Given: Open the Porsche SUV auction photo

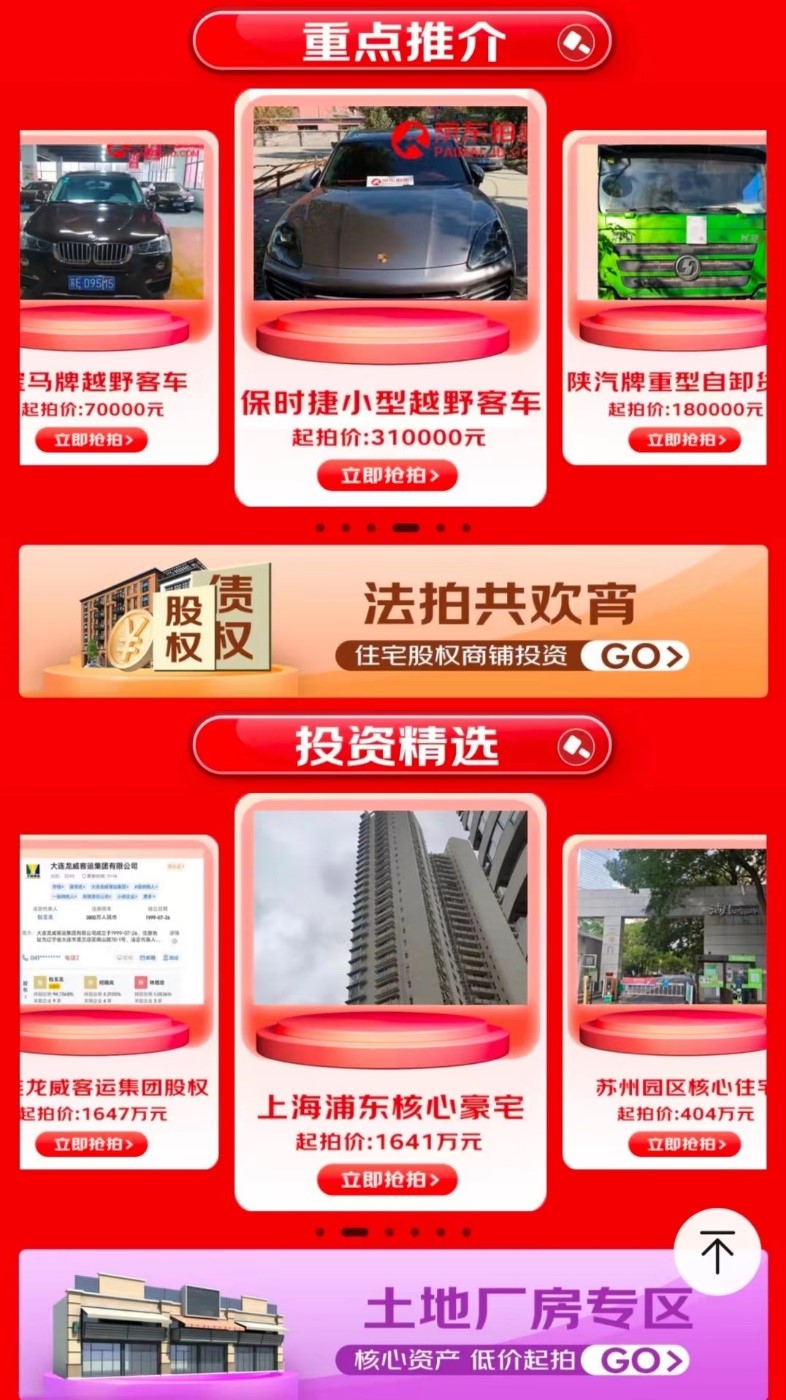Looking at the screenshot, I should pos(390,203).
